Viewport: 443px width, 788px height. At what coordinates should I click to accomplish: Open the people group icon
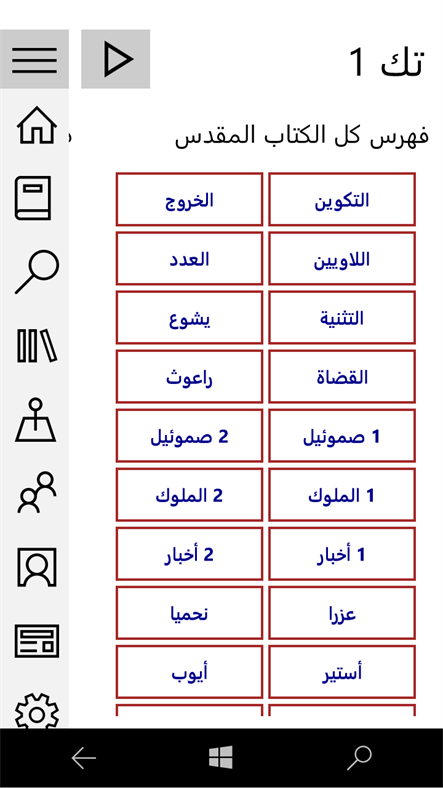(x=37, y=492)
